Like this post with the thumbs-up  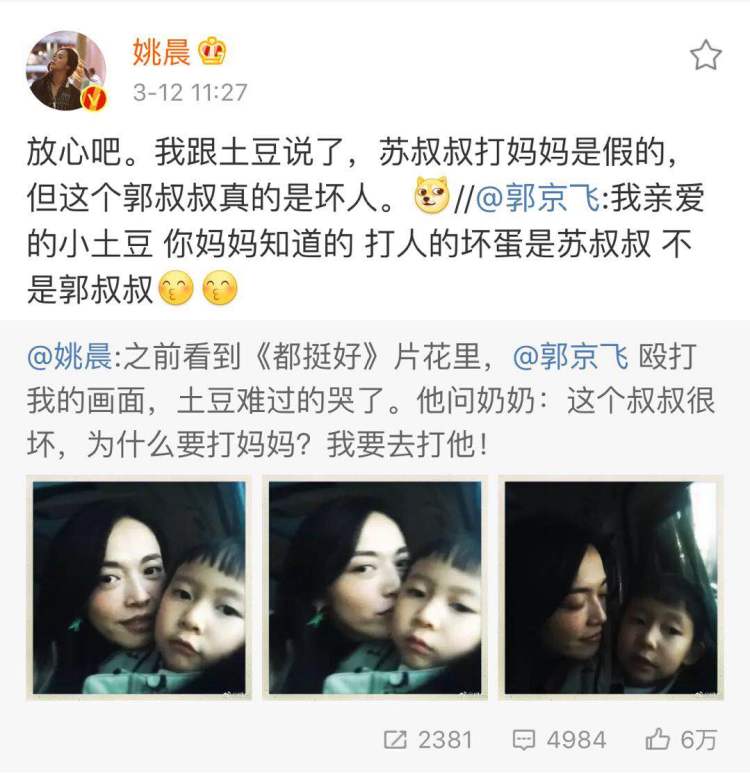tap(681, 740)
